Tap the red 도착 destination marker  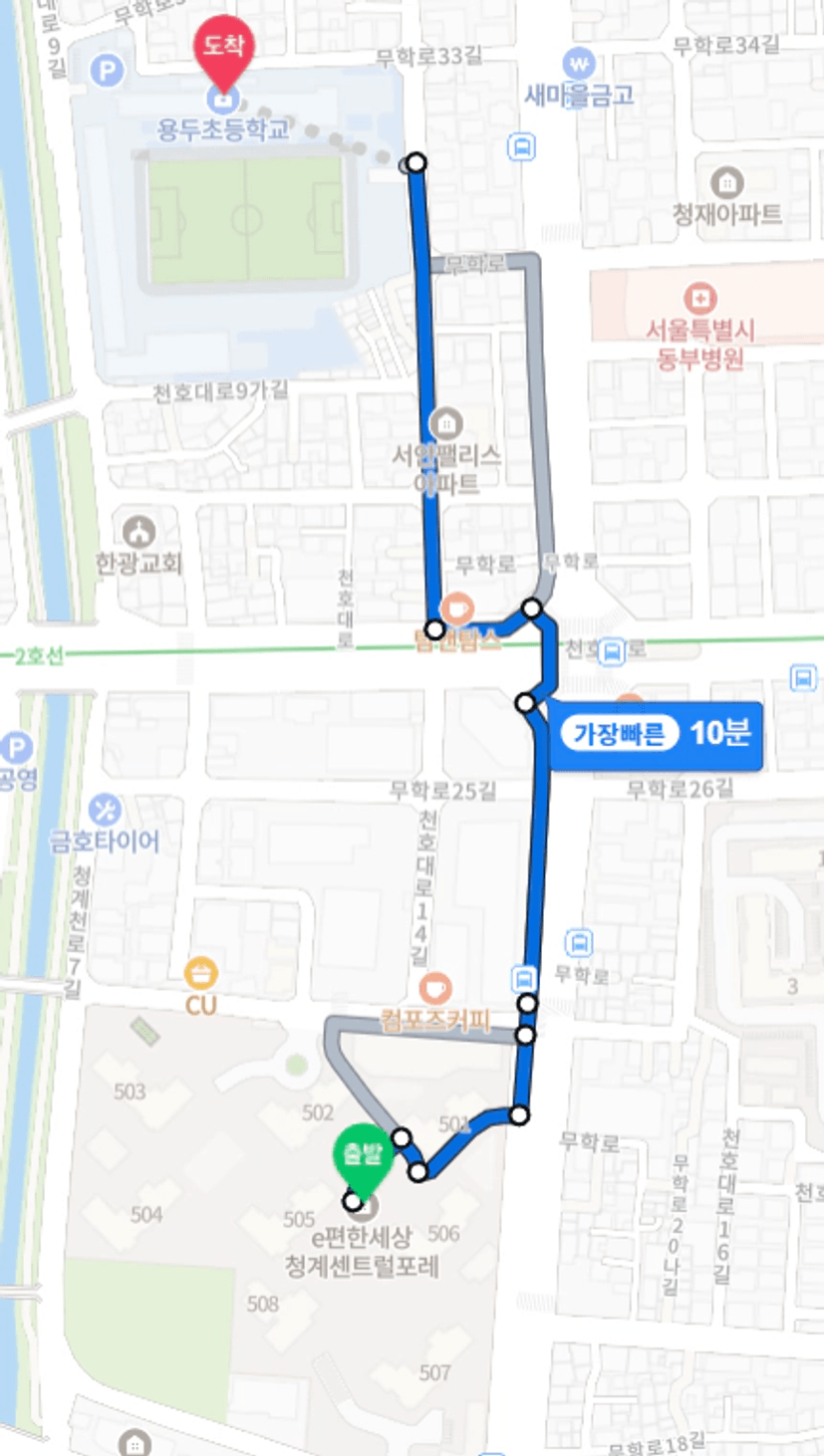click(x=224, y=50)
